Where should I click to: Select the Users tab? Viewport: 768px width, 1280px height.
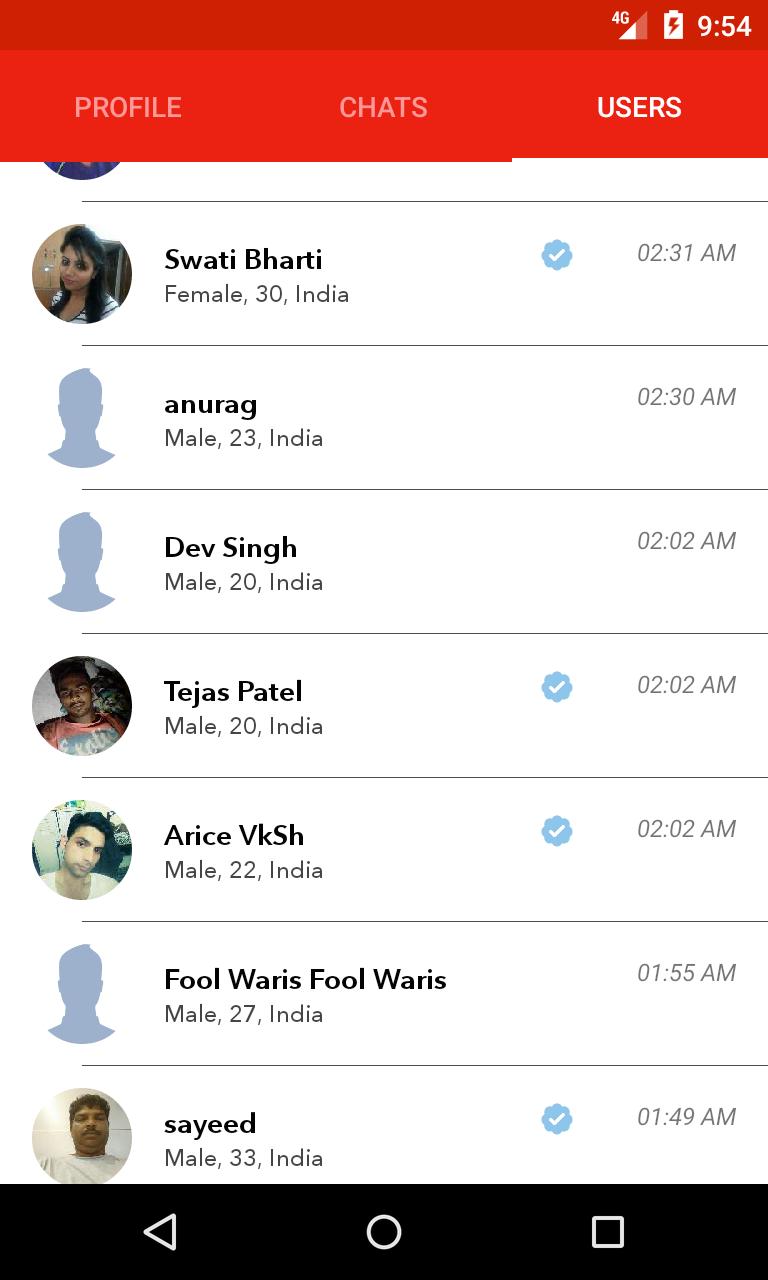click(639, 107)
